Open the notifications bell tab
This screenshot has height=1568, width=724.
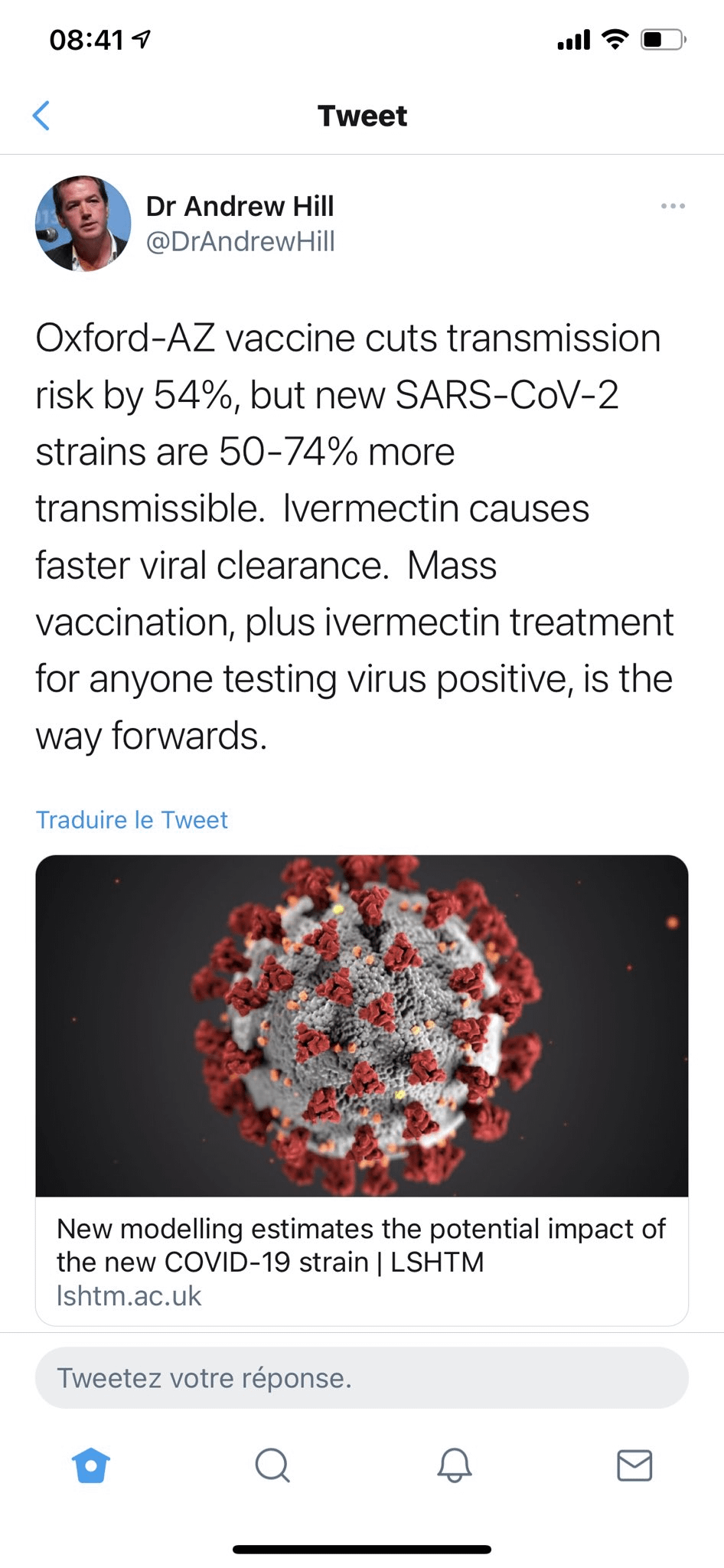tap(454, 1465)
